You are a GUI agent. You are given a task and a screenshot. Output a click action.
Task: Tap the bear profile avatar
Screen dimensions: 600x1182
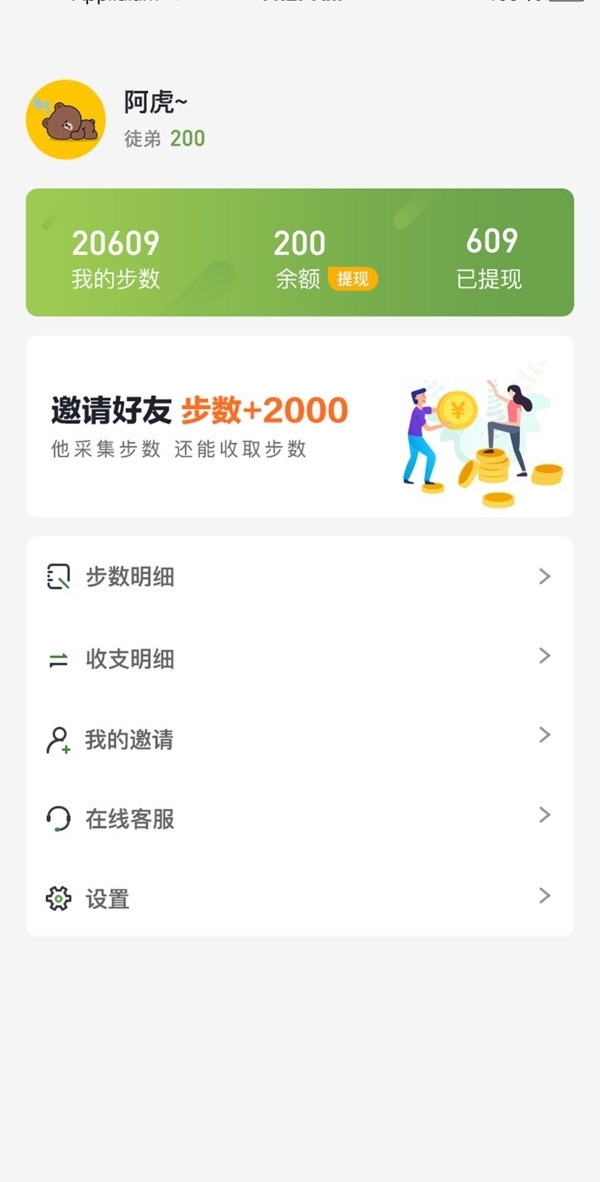point(66,120)
